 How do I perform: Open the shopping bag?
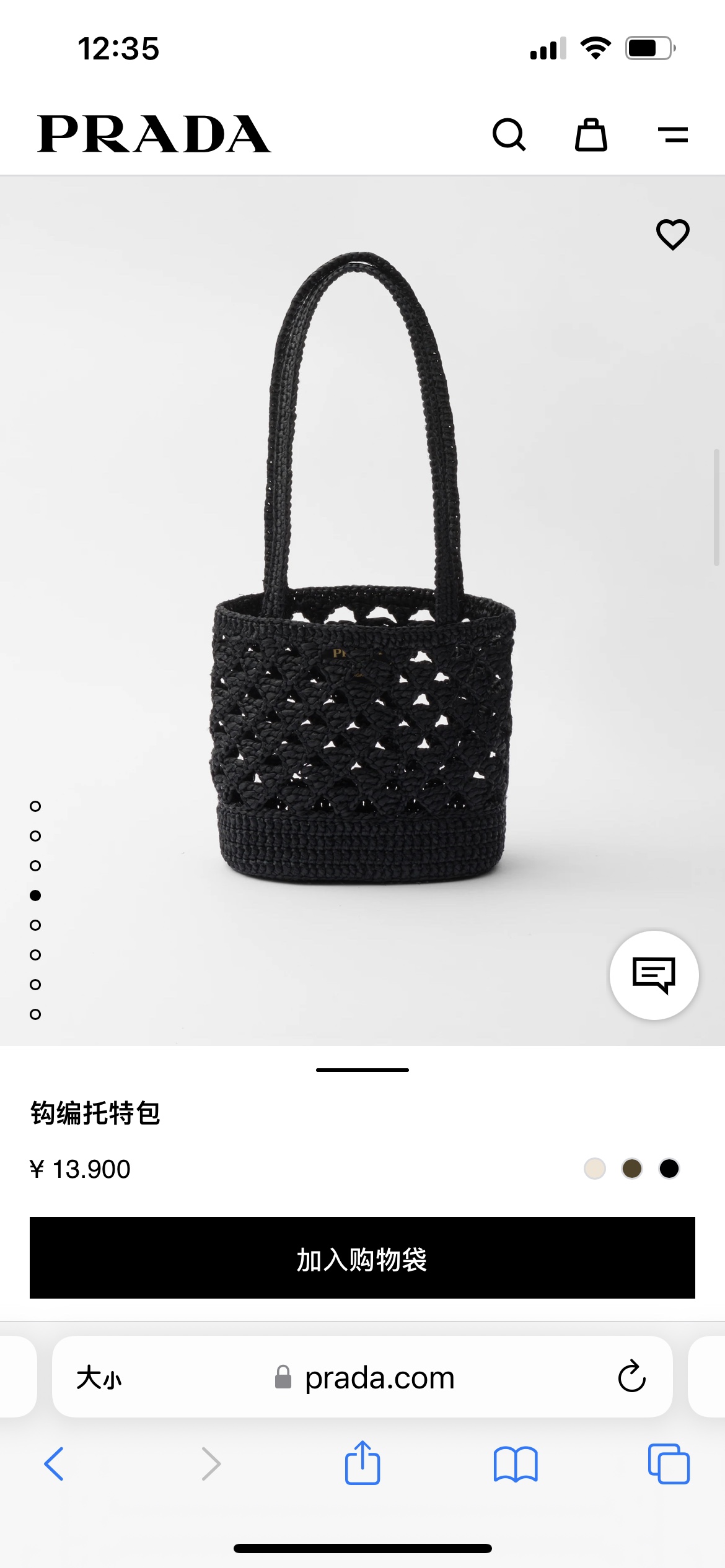pyautogui.click(x=591, y=134)
